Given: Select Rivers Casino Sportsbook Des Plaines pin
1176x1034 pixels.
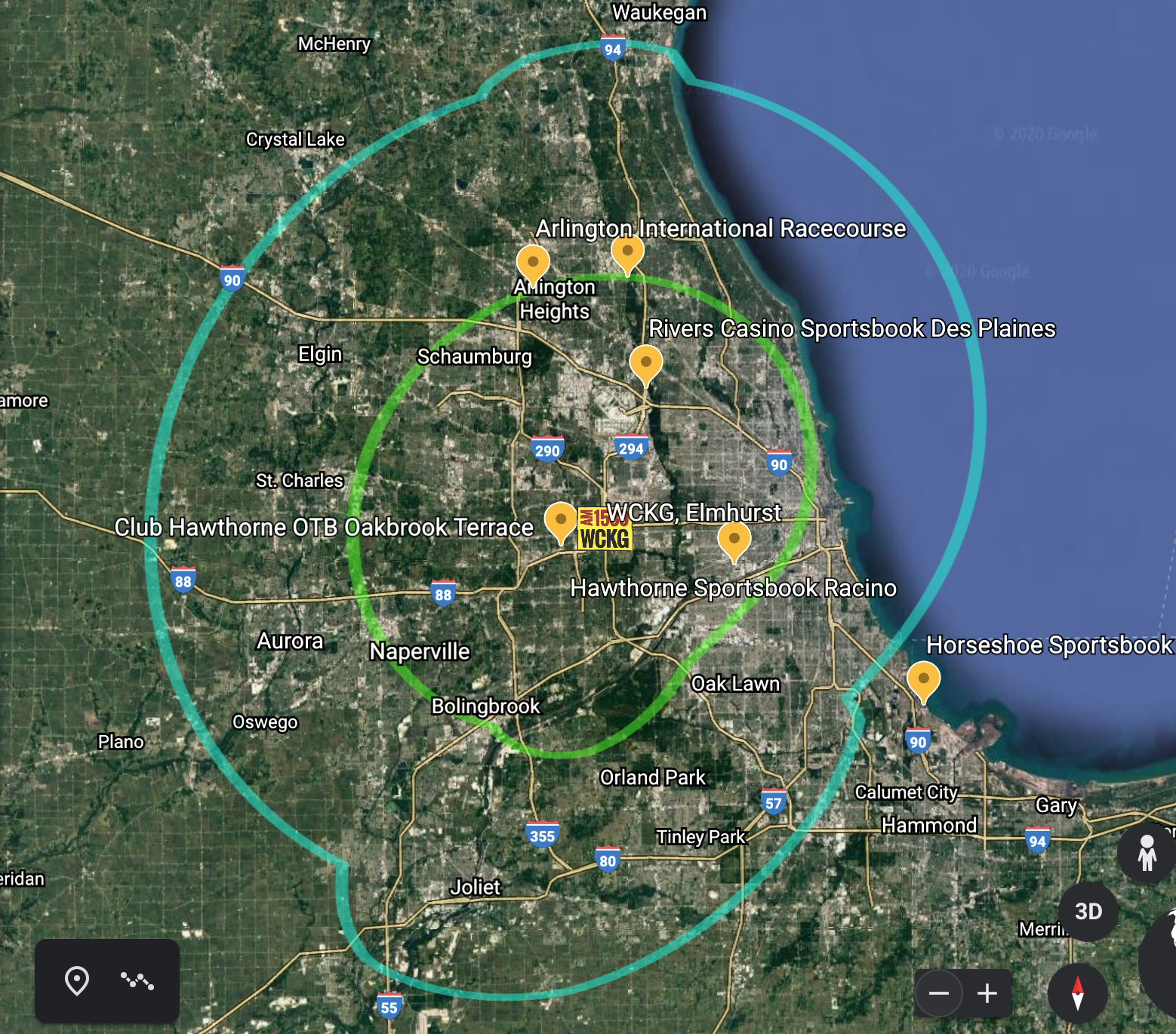Looking at the screenshot, I should pos(646,364).
